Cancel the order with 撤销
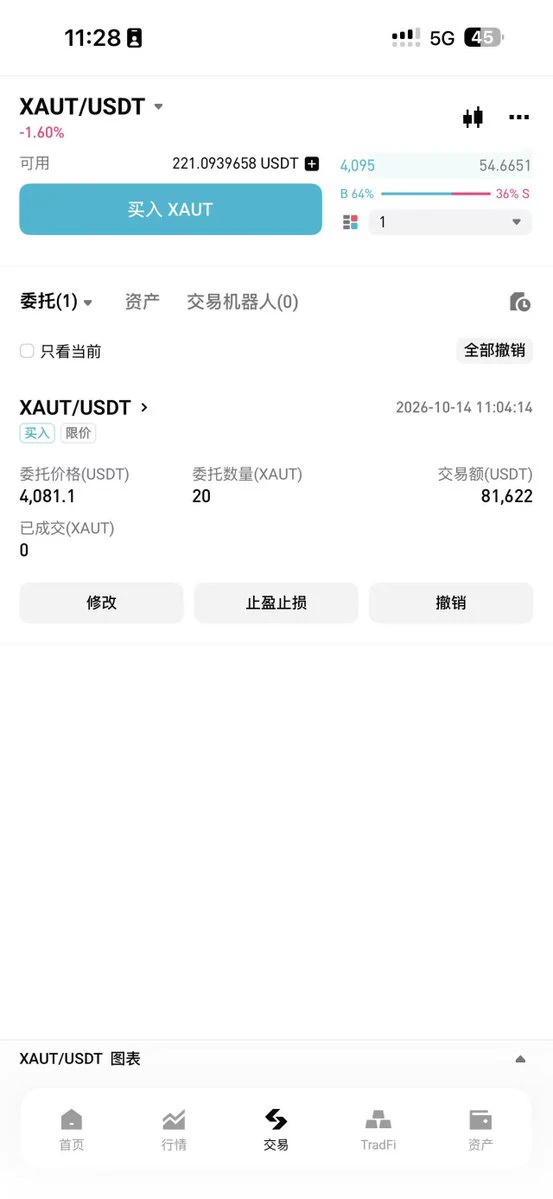The height and width of the screenshot is (1199, 553). coord(451,603)
